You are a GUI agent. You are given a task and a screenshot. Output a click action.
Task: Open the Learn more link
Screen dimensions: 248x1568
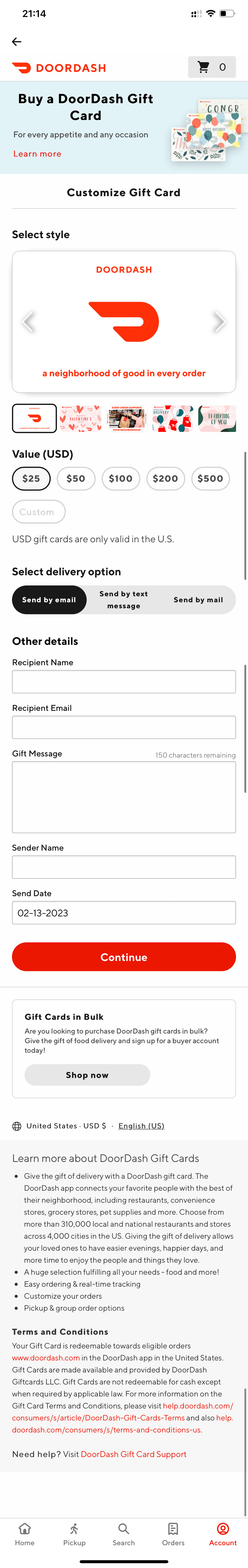pos(37,154)
